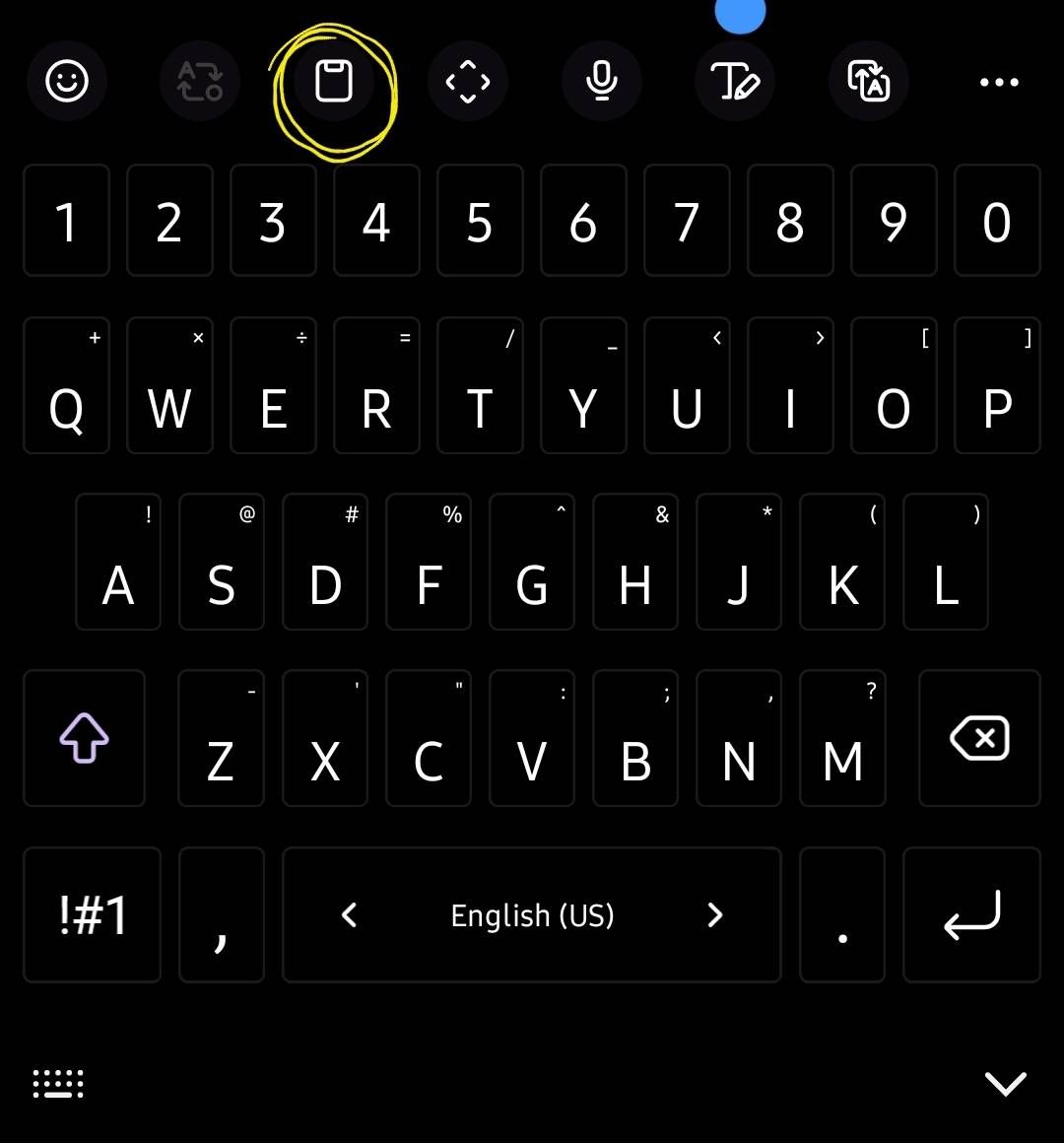Type the number 5

pyautogui.click(x=480, y=221)
